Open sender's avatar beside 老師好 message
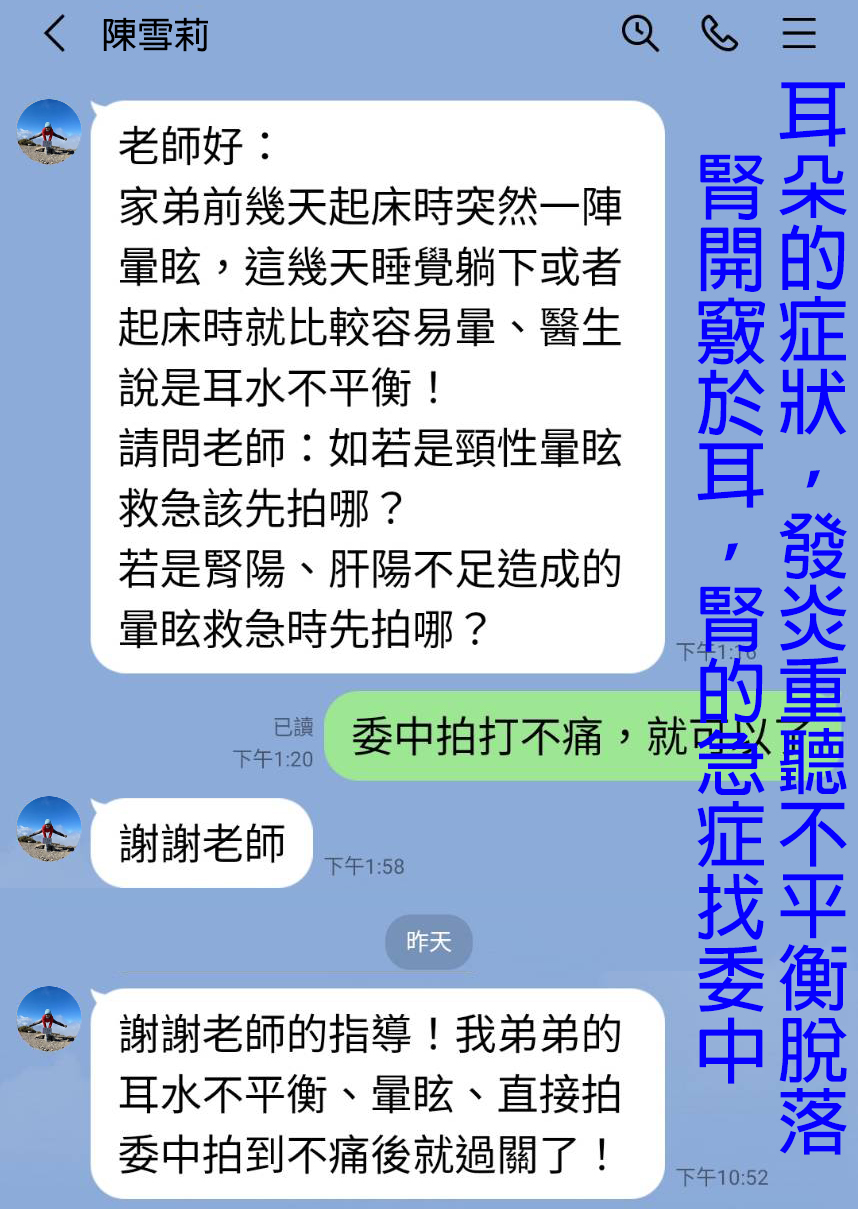858x1209 pixels. (x=49, y=132)
